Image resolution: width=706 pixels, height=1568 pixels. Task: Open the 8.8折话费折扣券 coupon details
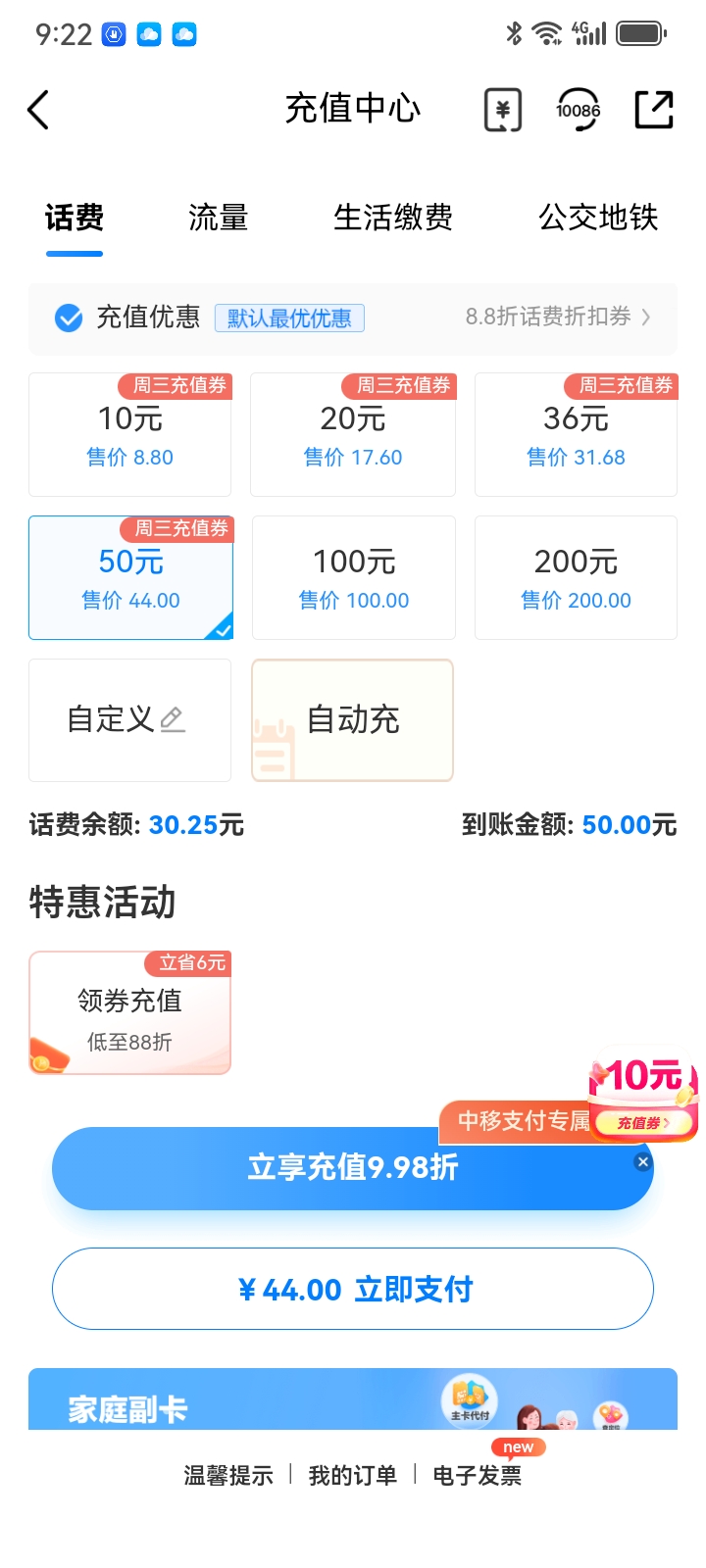pyautogui.click(x=557, y=317)
